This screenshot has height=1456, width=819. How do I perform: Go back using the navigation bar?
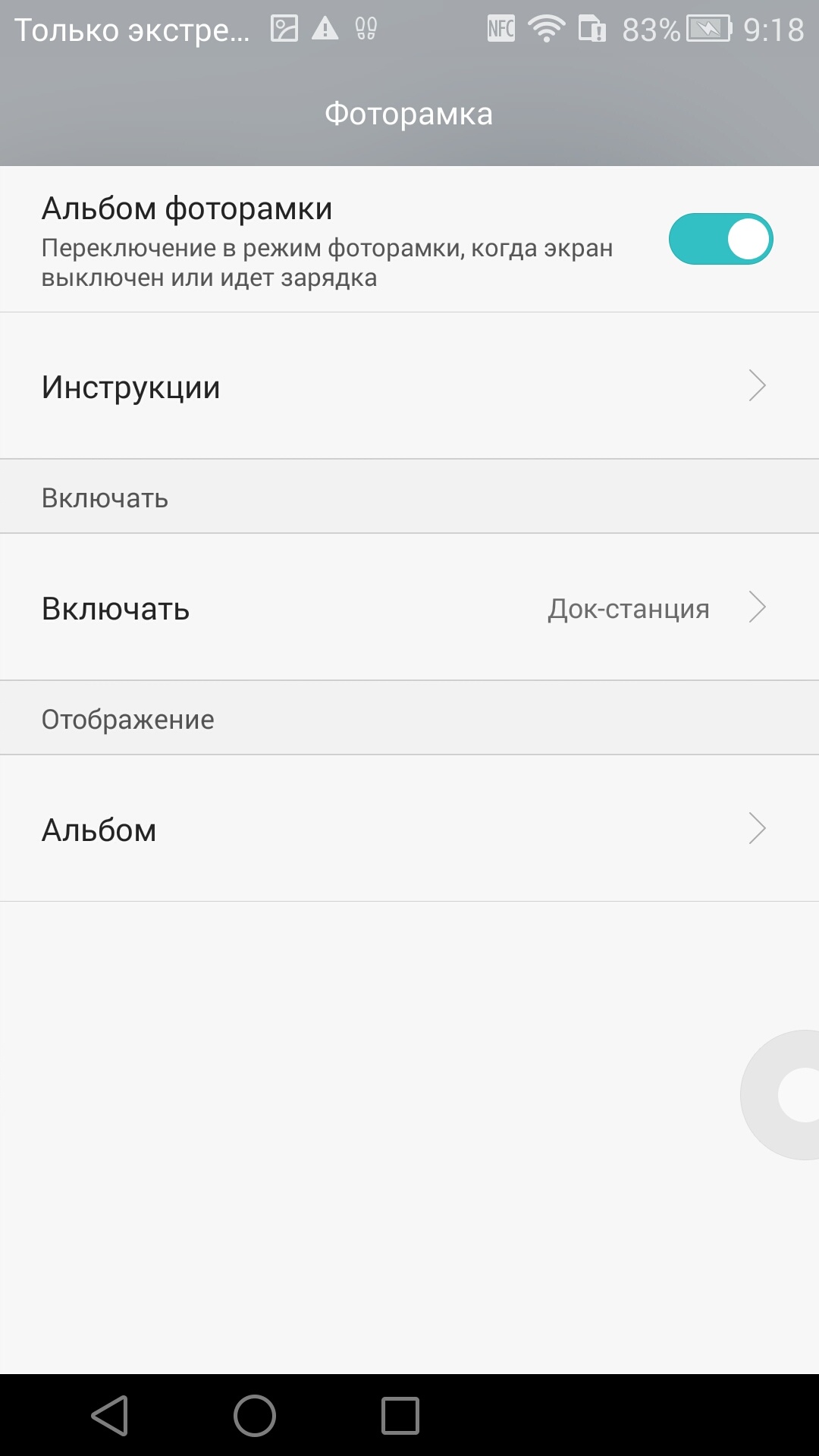(x=111, y=1415)
